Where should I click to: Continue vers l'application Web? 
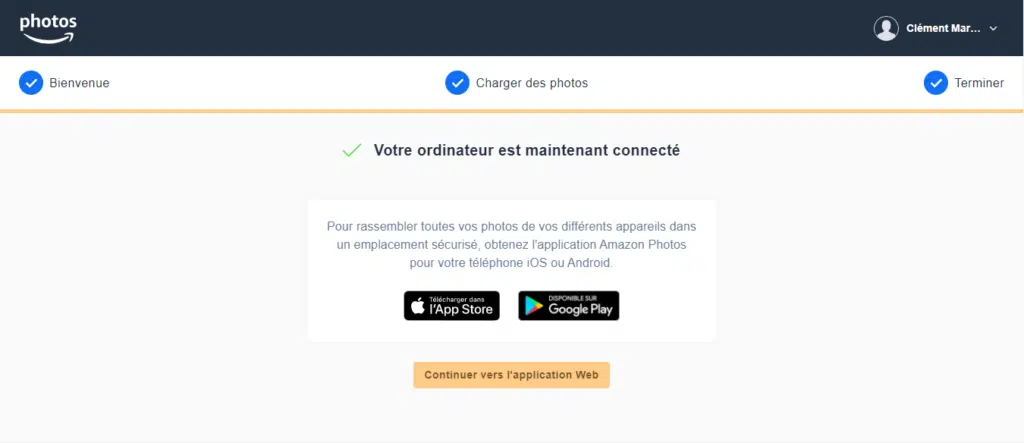coord(511,375)
